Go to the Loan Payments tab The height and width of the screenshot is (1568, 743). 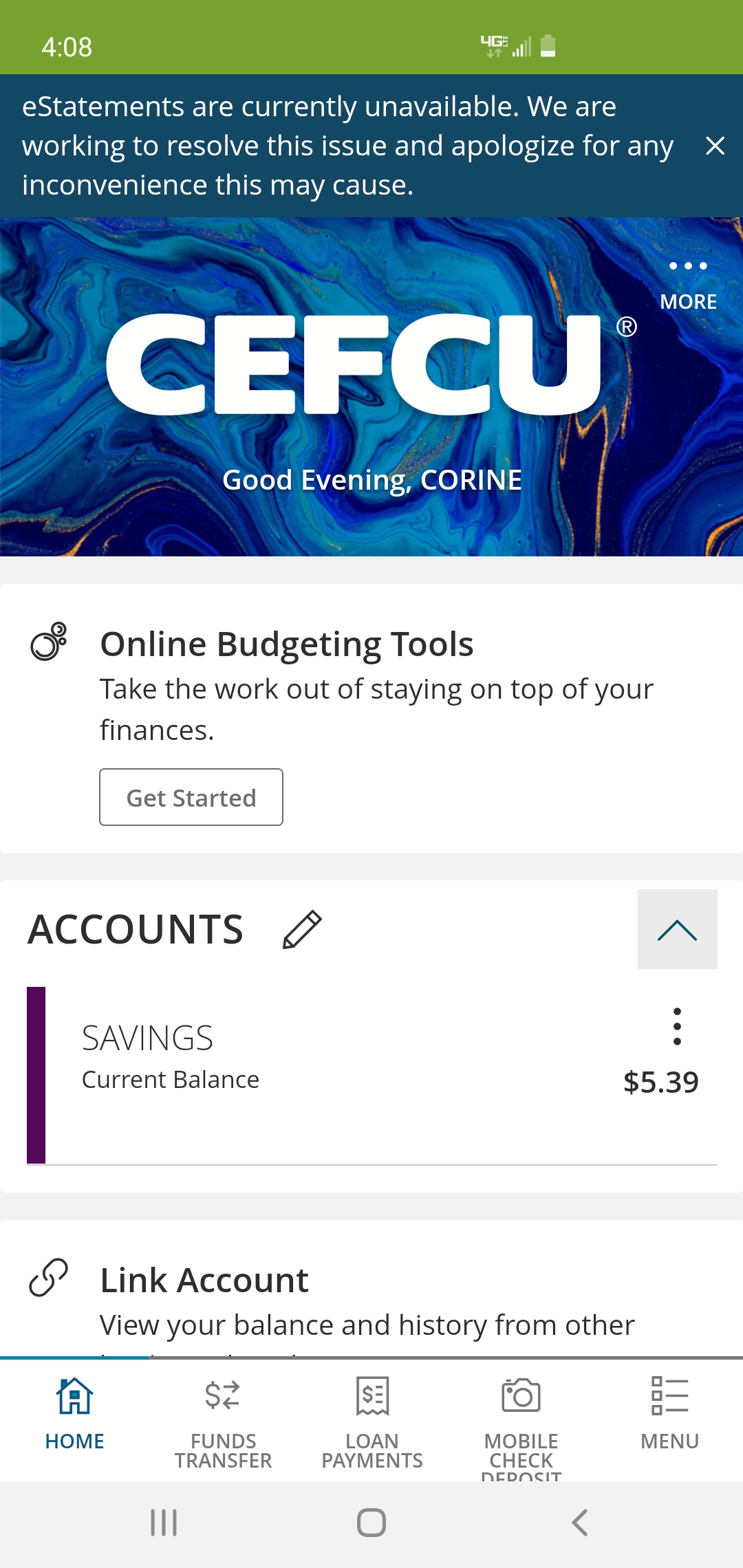click(x=372, y=1420)
